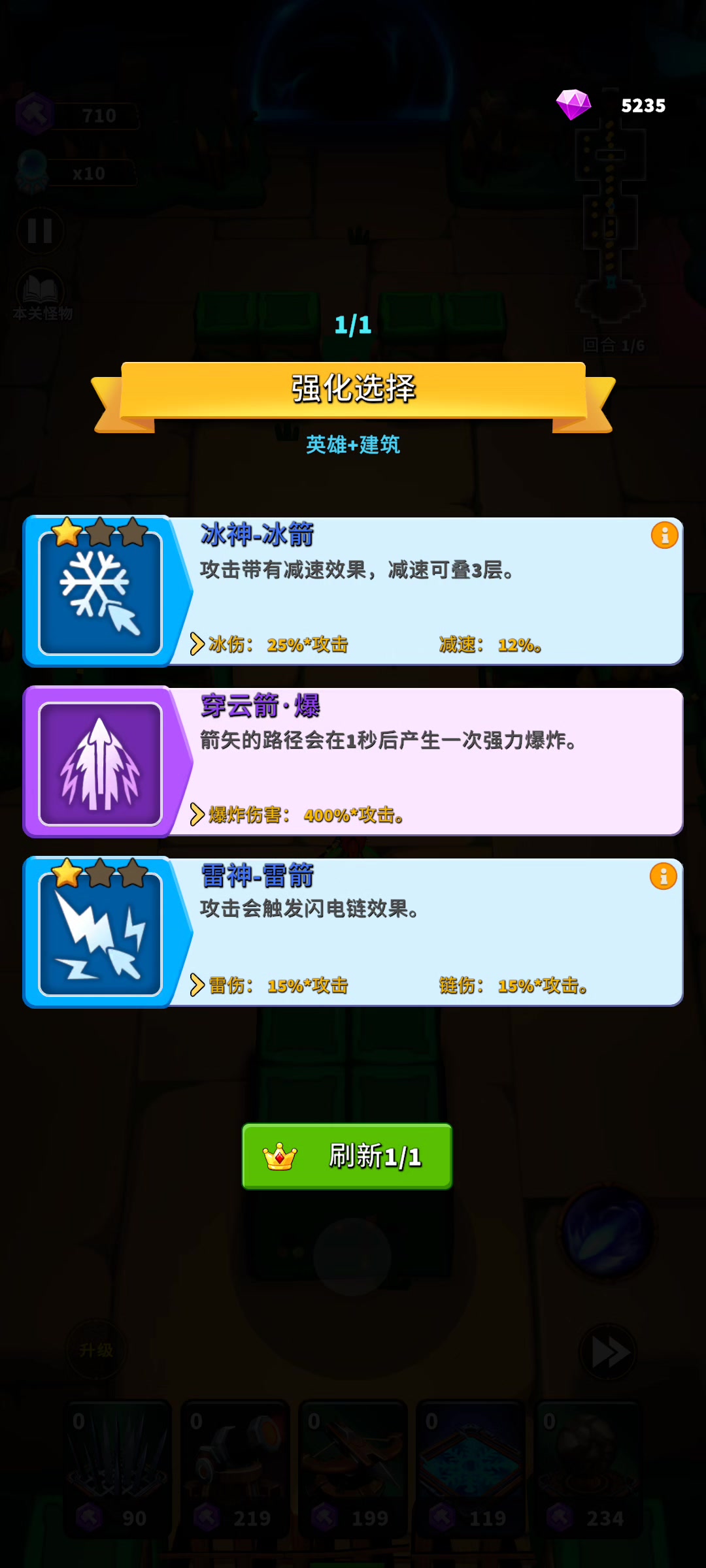Open info icon on 雷神-雷箭 card

(663, 876)
